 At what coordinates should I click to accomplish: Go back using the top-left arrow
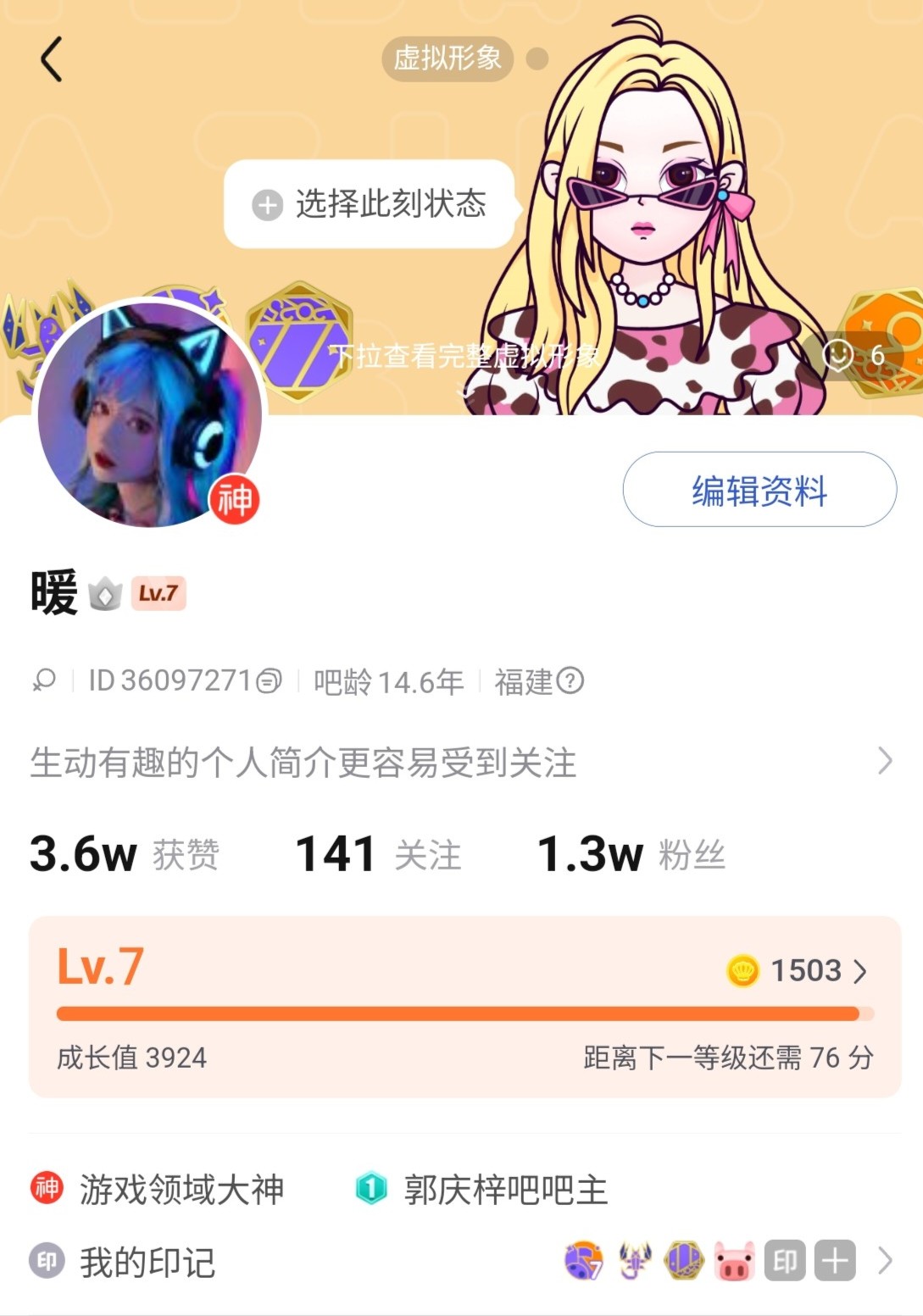coord(52,59)
